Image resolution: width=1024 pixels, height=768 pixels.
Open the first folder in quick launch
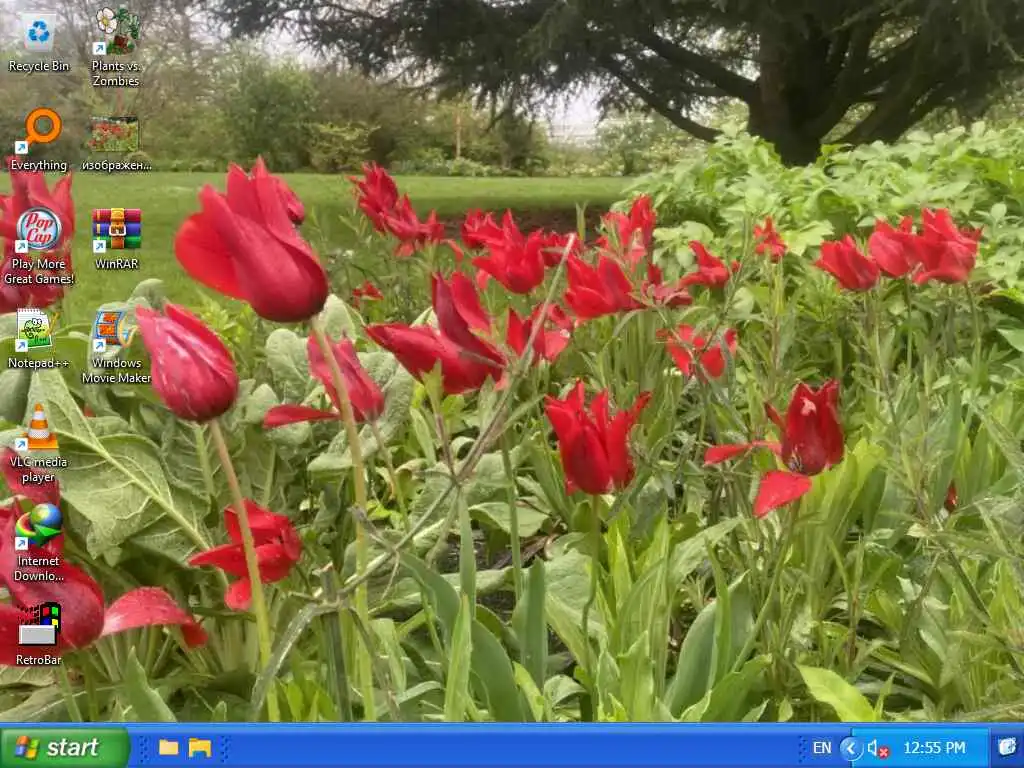pos(168,747)
